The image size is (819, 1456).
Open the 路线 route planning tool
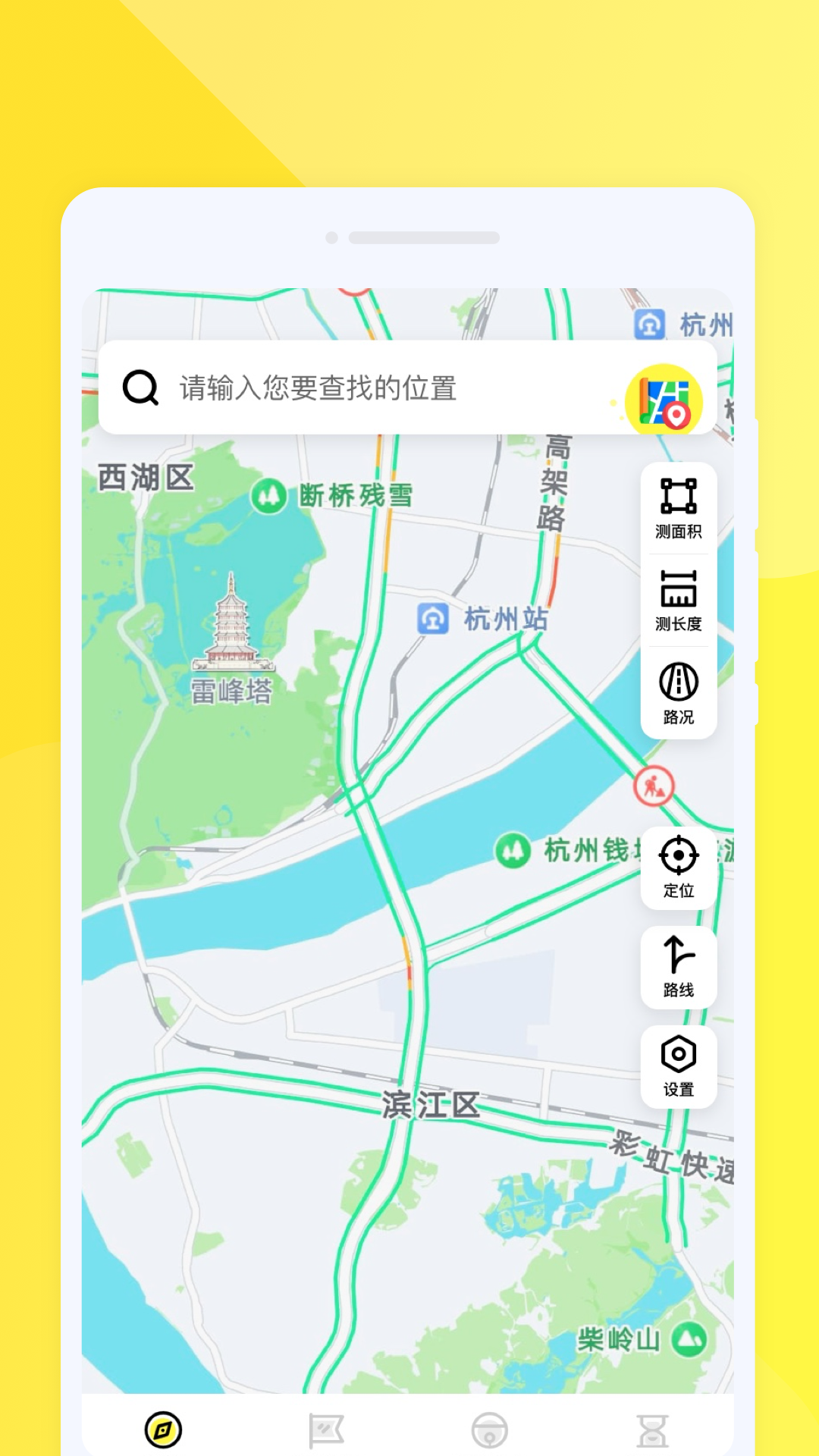[679, 967]
